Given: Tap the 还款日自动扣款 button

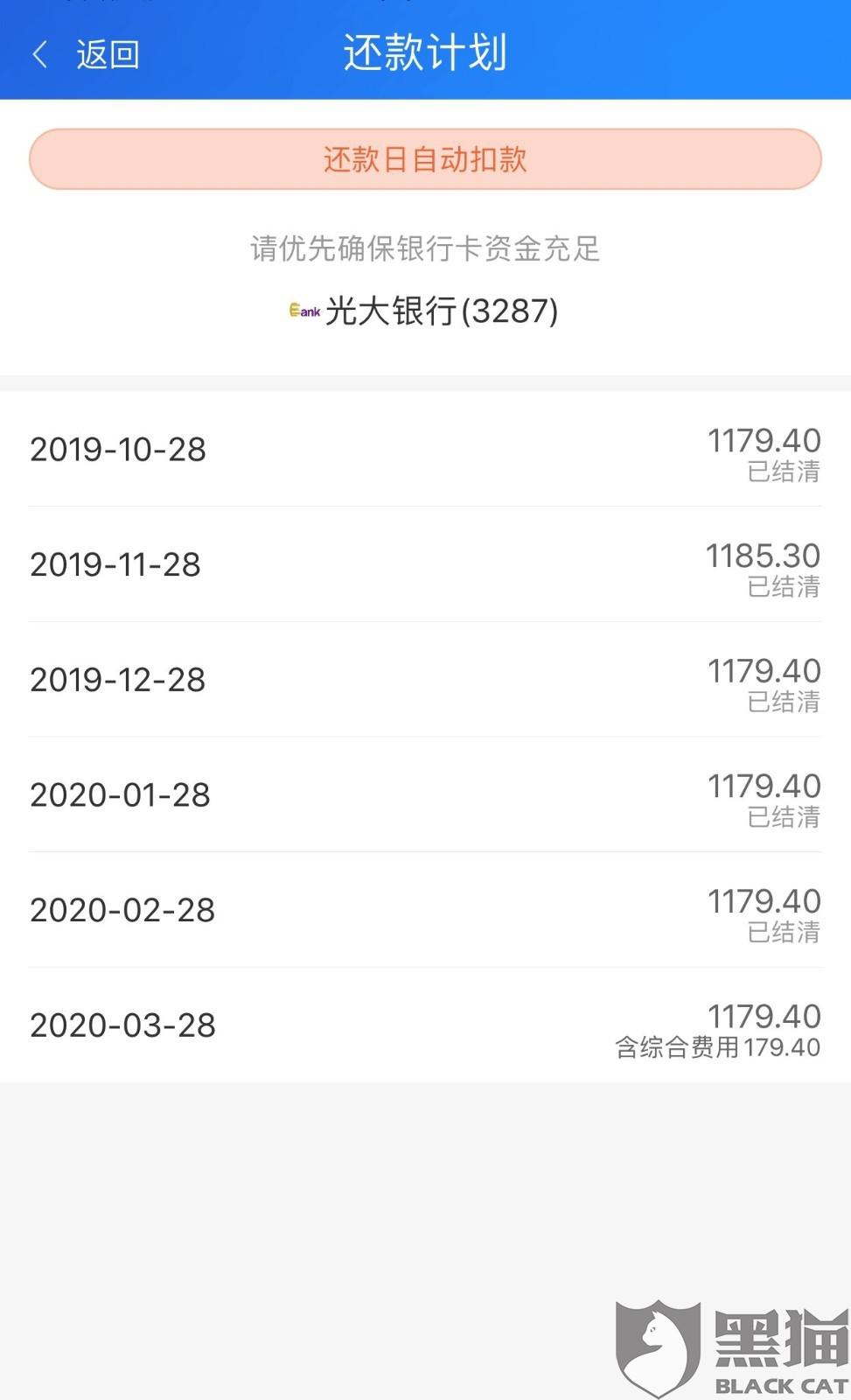Looking at the screenshot, I should tap(425, 159).
